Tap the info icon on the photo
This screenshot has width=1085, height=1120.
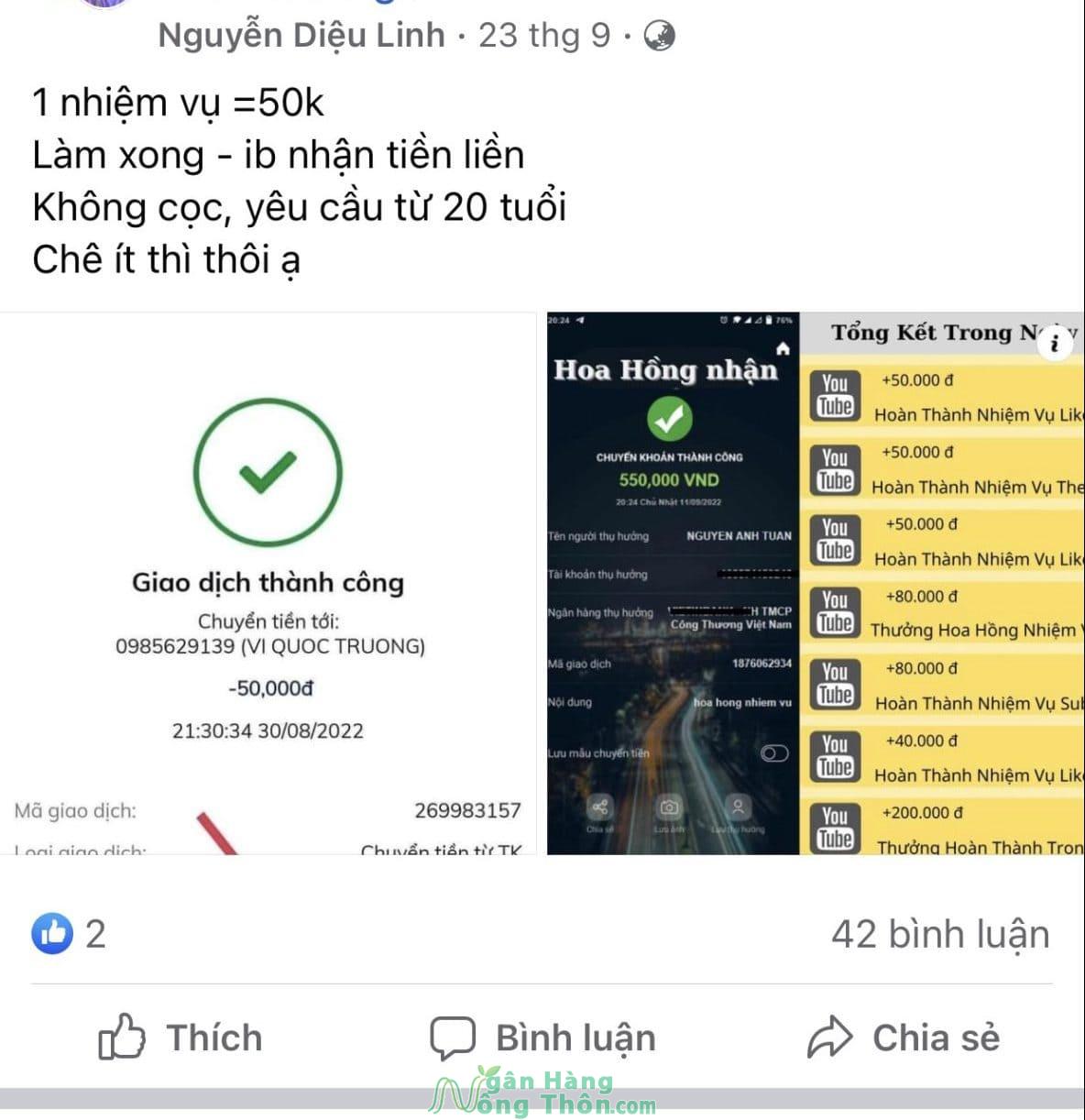point(1055,344)
